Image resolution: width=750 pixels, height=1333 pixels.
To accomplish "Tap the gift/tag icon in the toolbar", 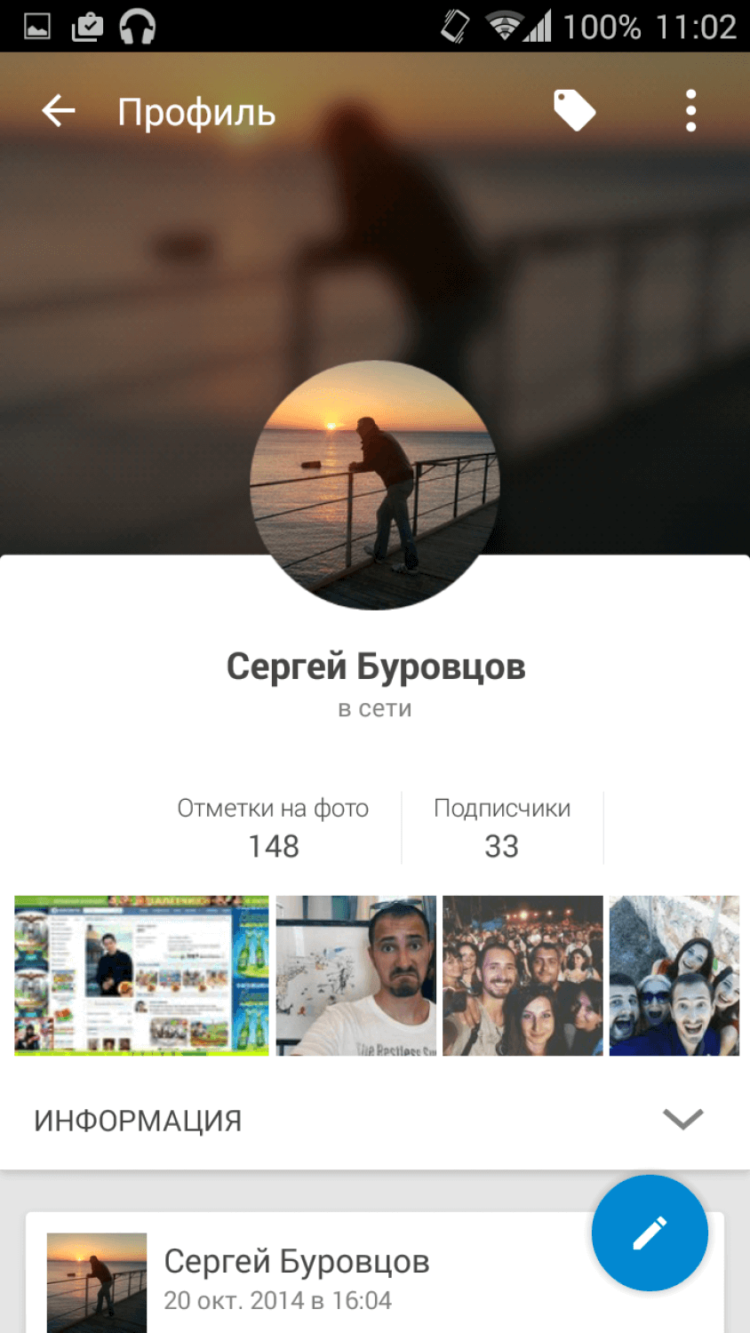I will [x=575, y=111].
